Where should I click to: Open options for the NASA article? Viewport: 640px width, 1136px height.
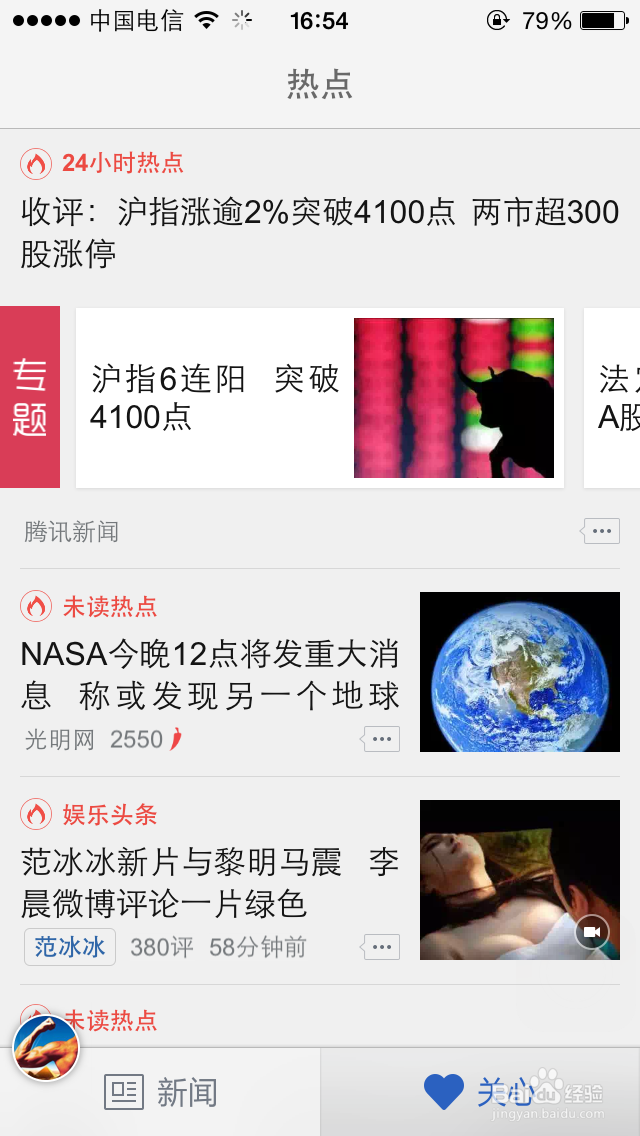(x=381, y=739)
